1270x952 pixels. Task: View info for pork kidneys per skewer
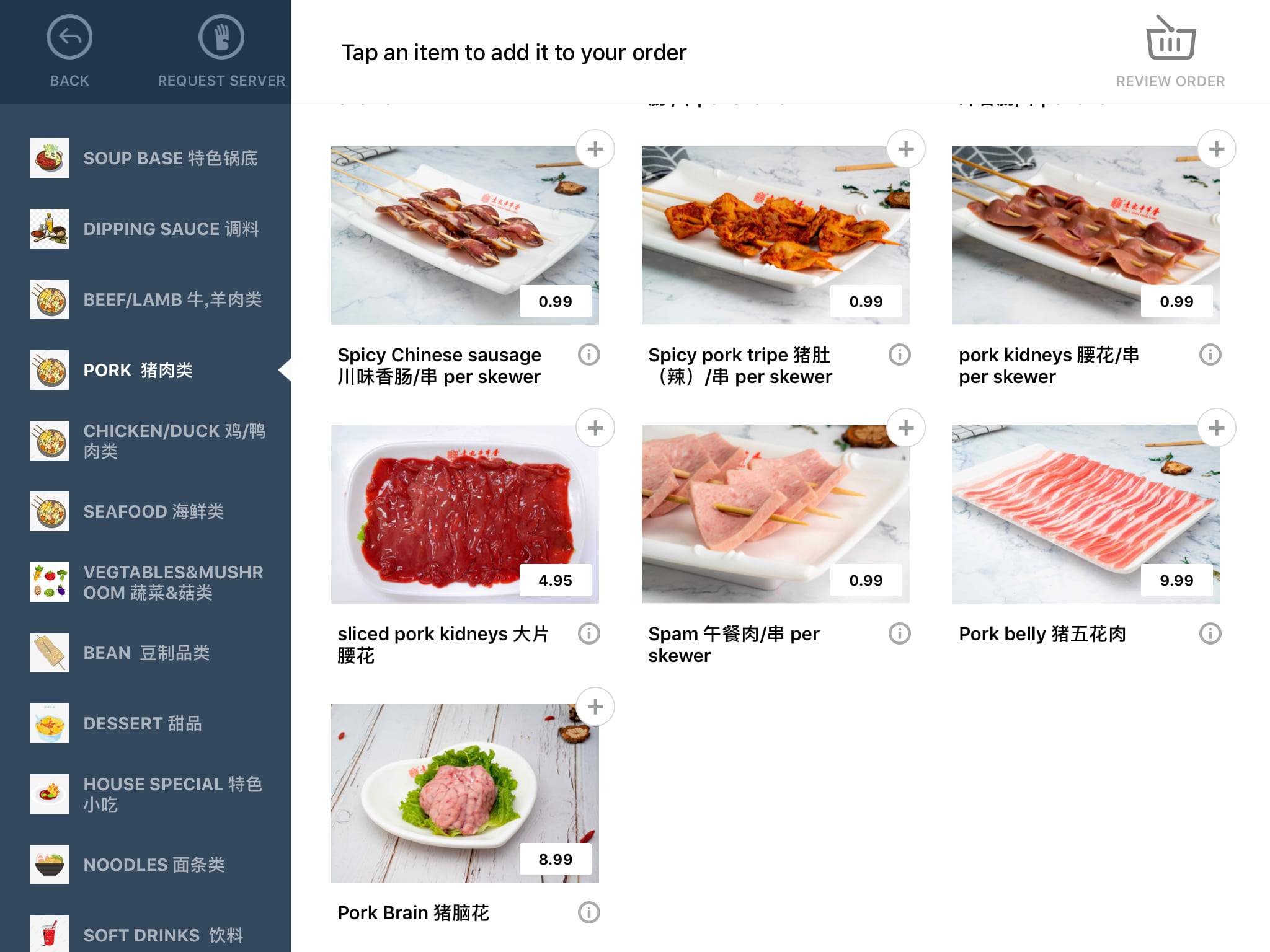pos(1209,355)
